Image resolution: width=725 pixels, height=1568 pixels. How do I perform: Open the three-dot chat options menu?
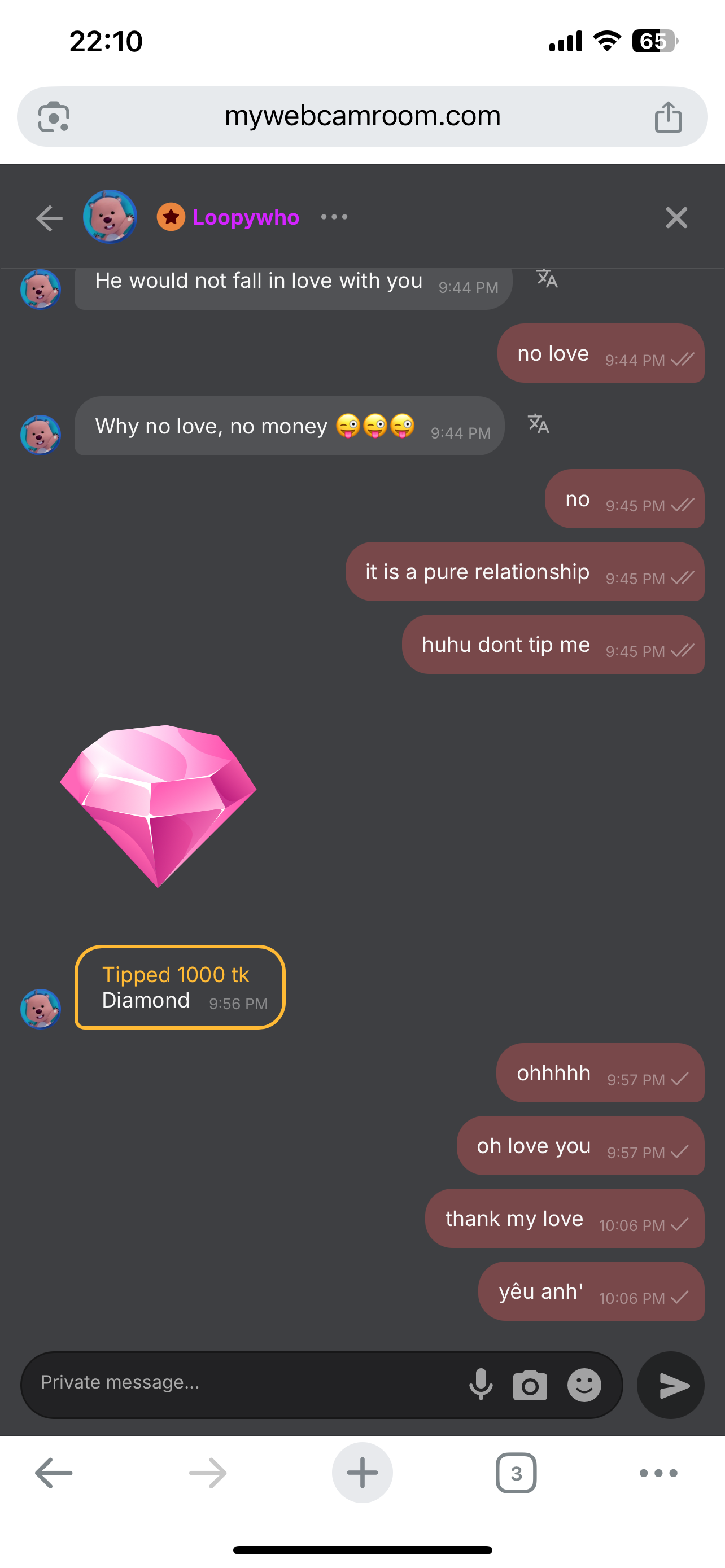pos(334,217)
